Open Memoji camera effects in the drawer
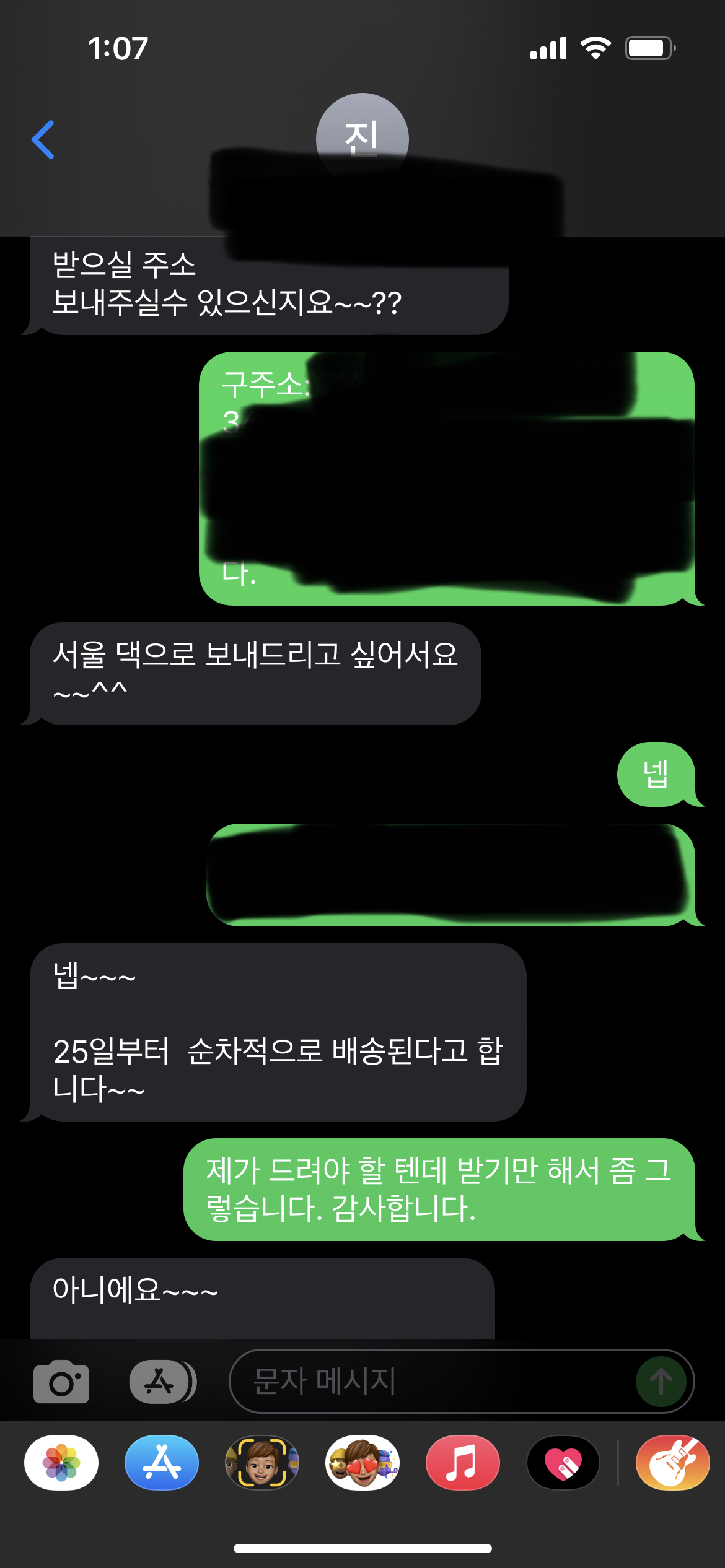 pyautogui.click(x=262, y=1463)
